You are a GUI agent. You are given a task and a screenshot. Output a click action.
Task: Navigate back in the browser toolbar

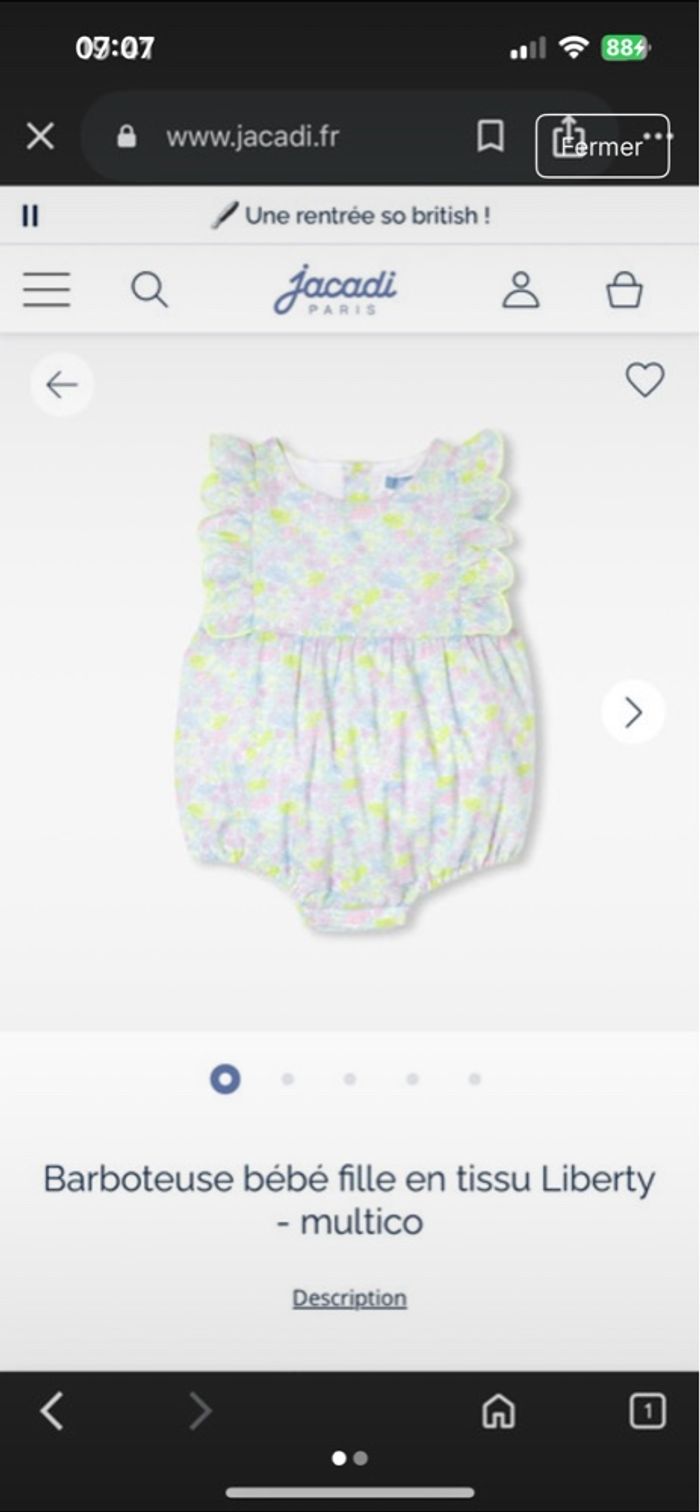(52, 1411)
